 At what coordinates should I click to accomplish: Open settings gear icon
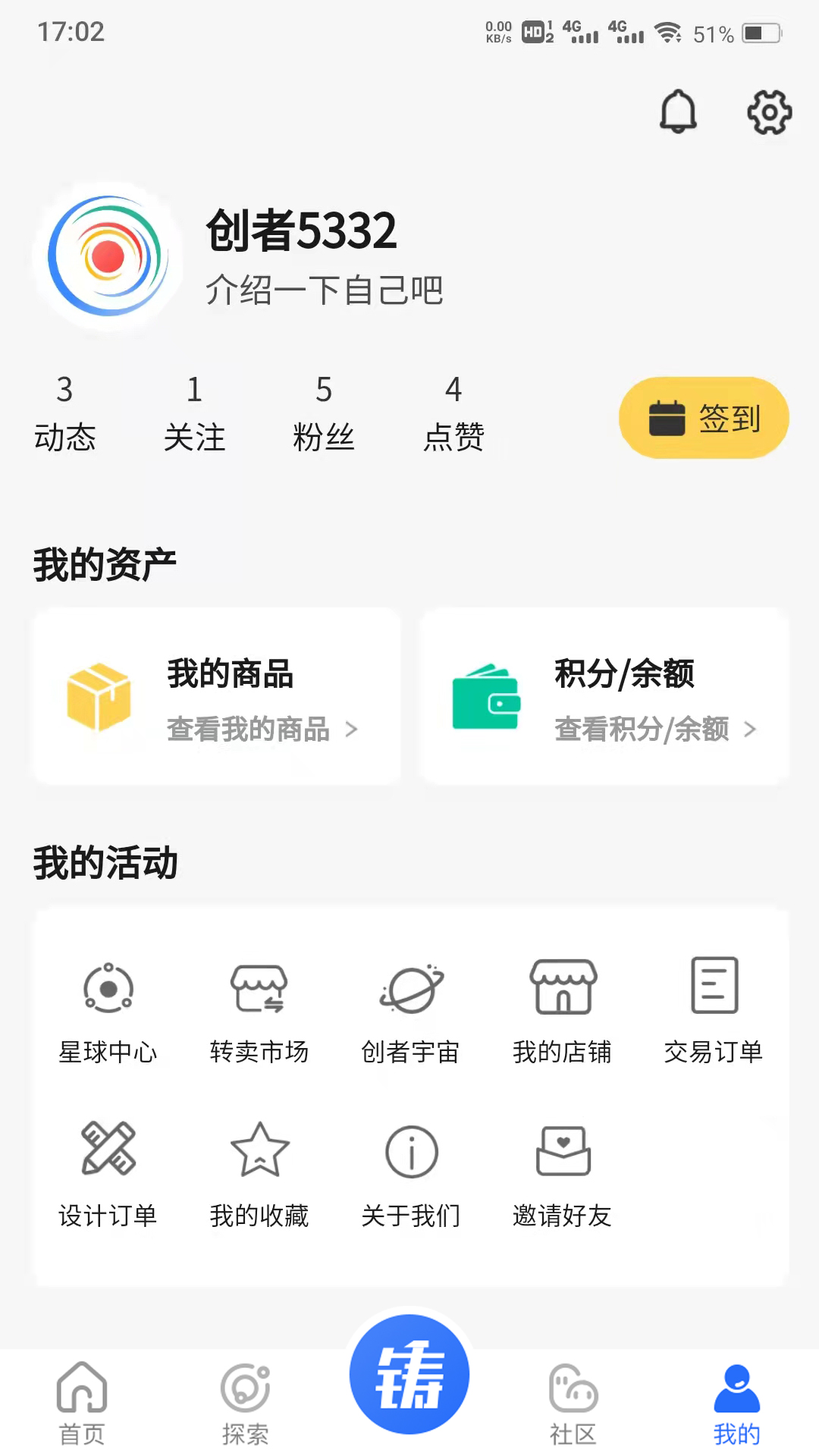769,112
